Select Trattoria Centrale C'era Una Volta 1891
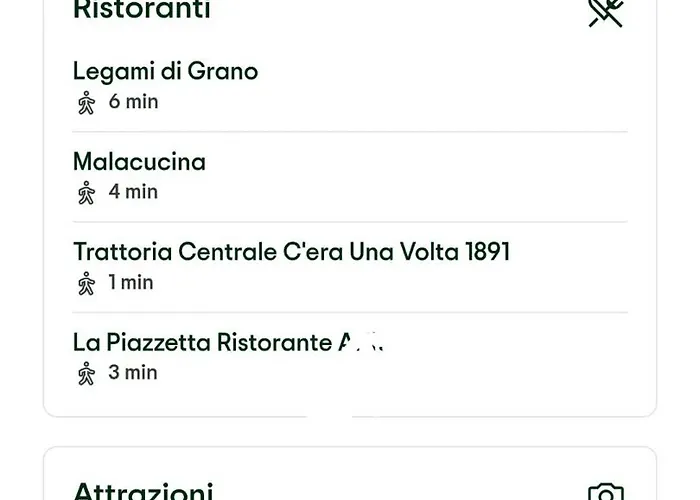 tap(291, 252)
